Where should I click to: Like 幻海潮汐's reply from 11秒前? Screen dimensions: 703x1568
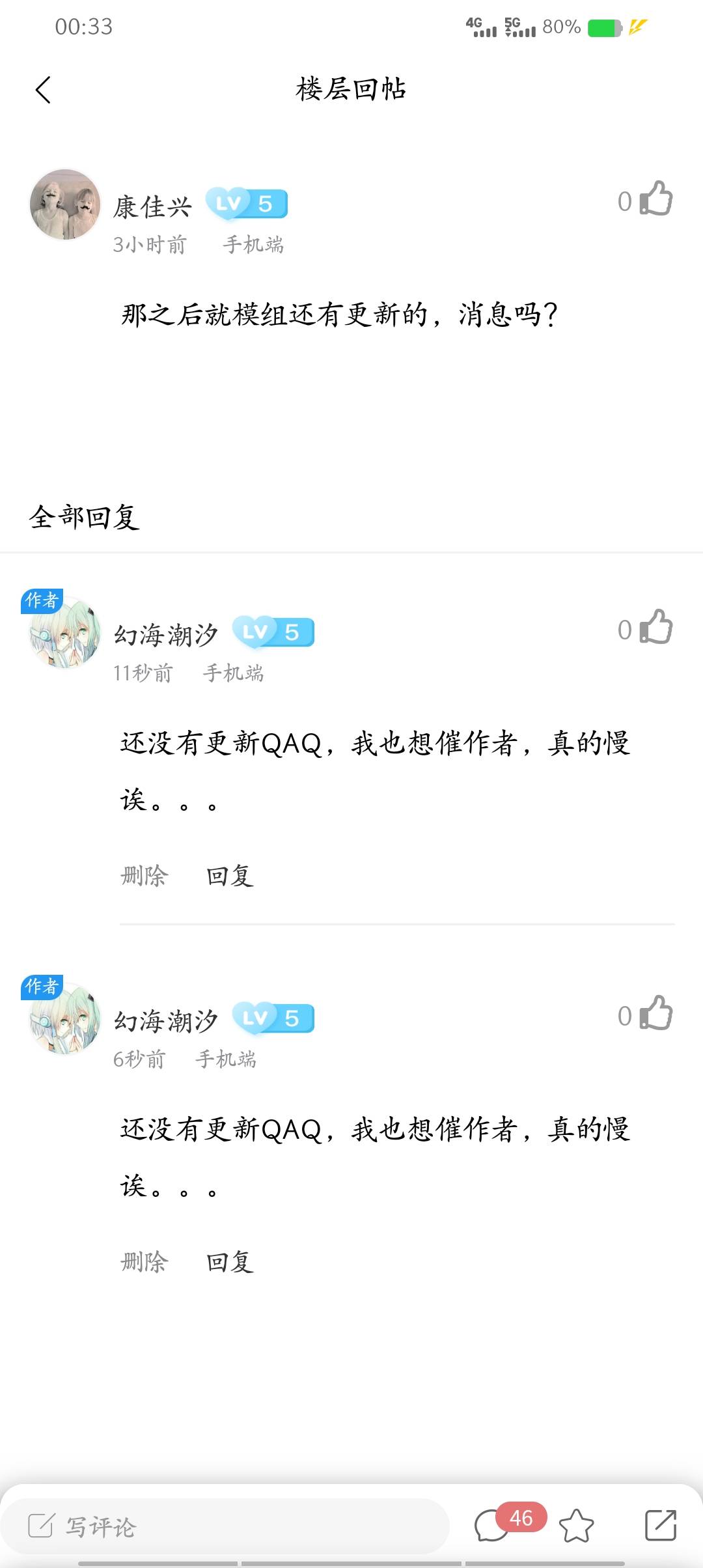click(x=655, y=627)
